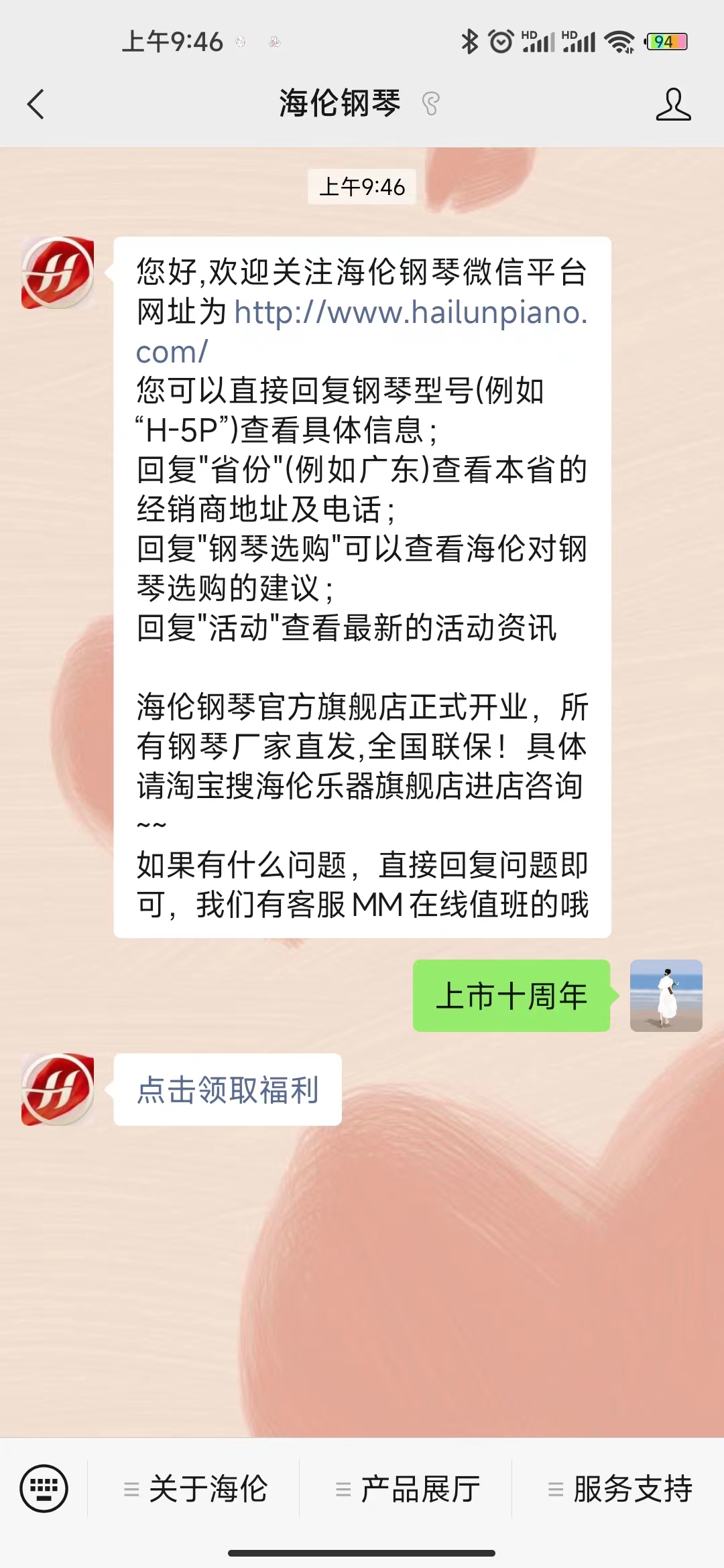724x1568 pixels.
Task: Tap the 点击领取福利 link
Action: click(x=228, y=1090)
